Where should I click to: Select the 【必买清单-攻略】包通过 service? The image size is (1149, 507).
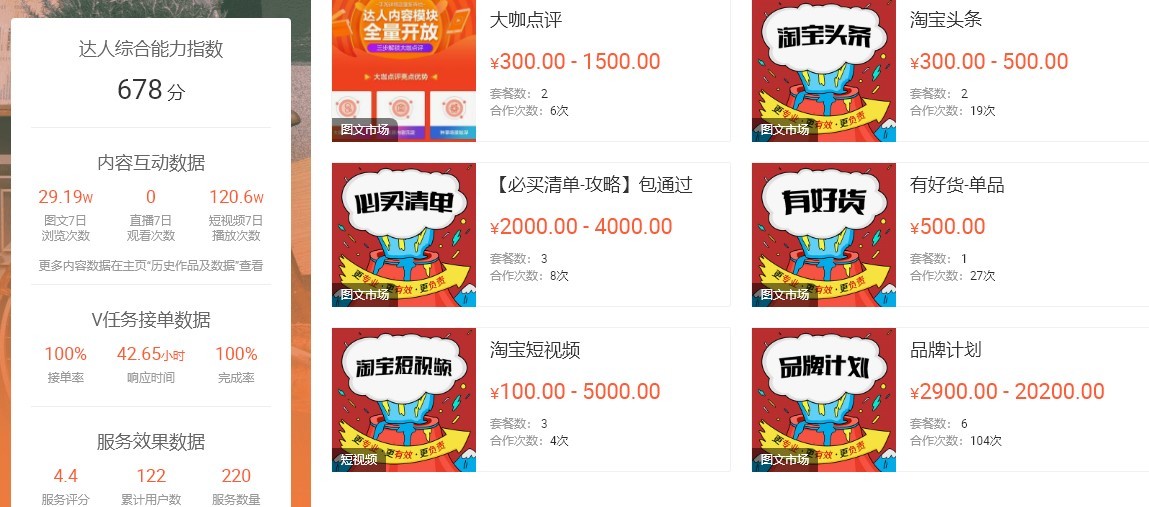(591, 185)
